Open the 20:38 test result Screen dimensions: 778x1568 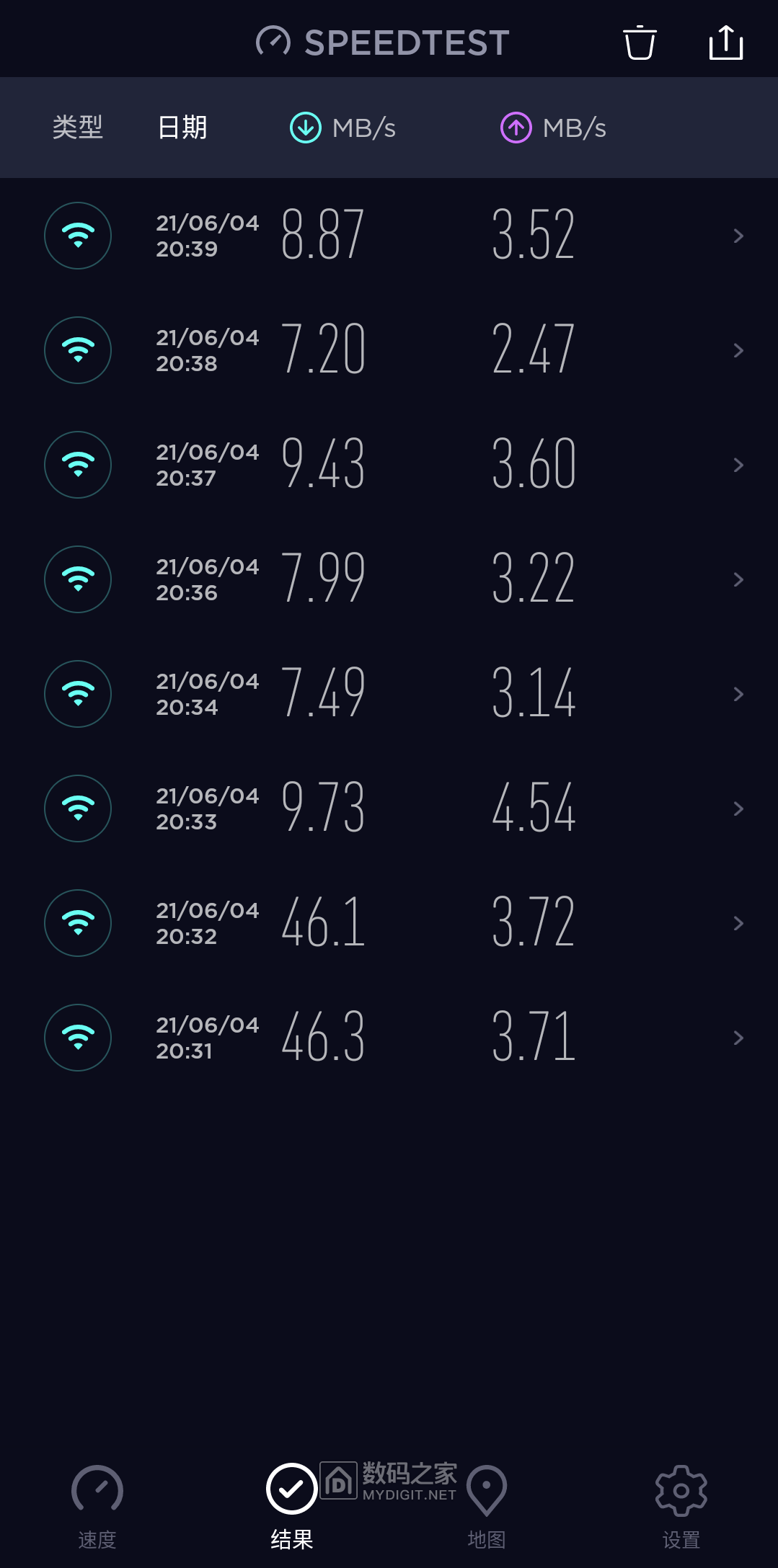point(389,350)
